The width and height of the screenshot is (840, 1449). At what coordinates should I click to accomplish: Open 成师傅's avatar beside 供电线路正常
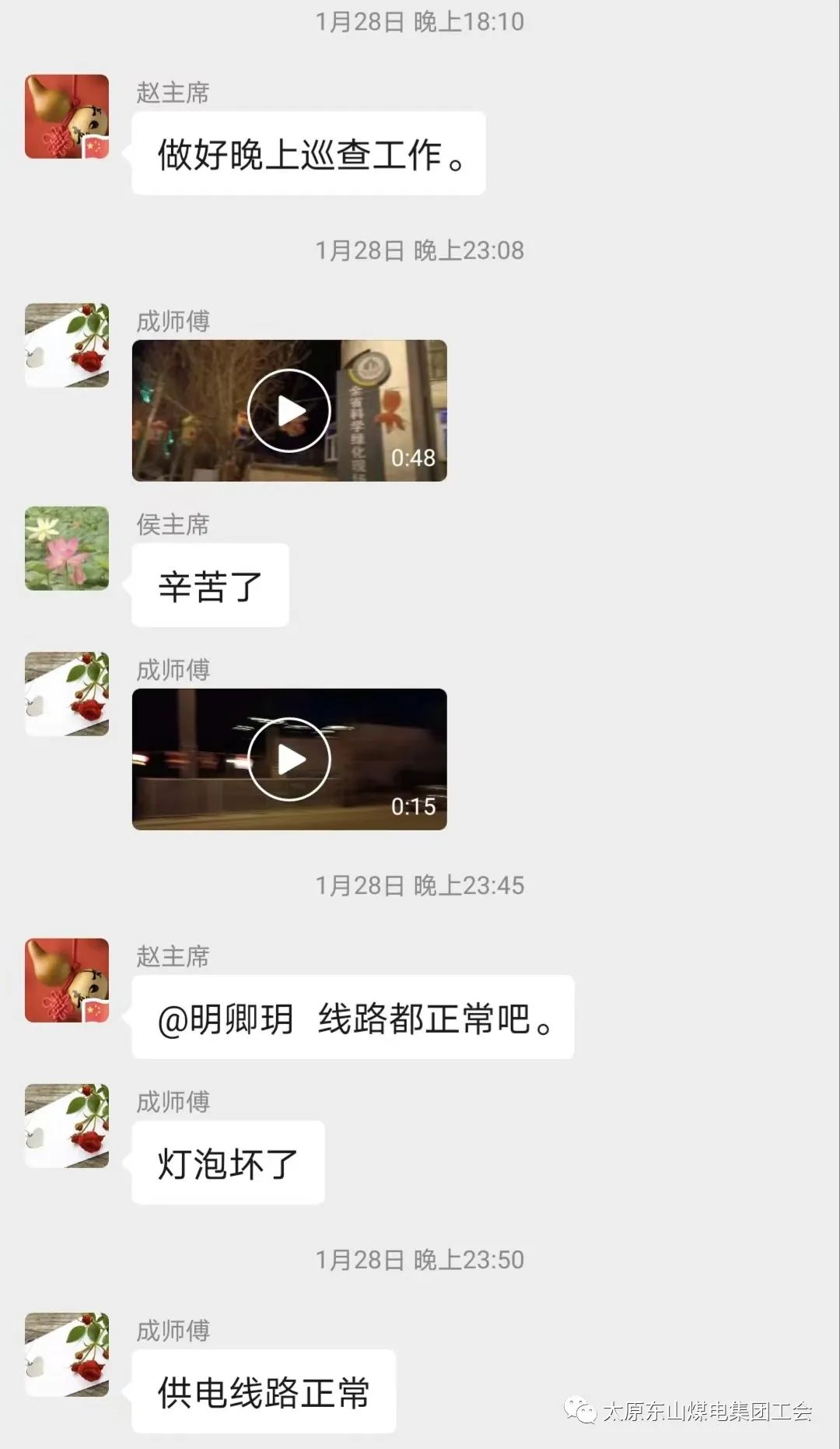[67, 1354]
